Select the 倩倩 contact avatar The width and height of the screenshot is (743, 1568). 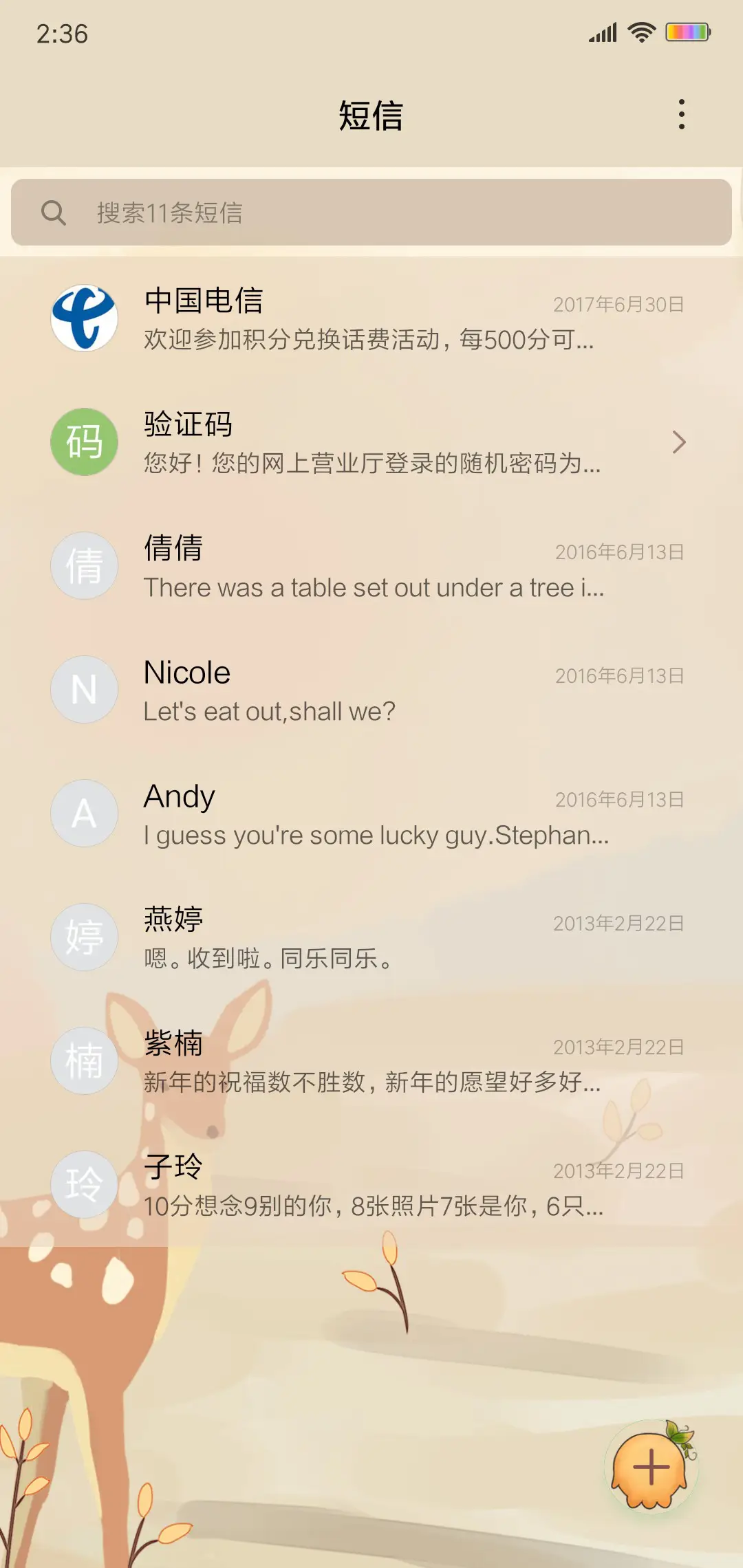click(84, 565)
